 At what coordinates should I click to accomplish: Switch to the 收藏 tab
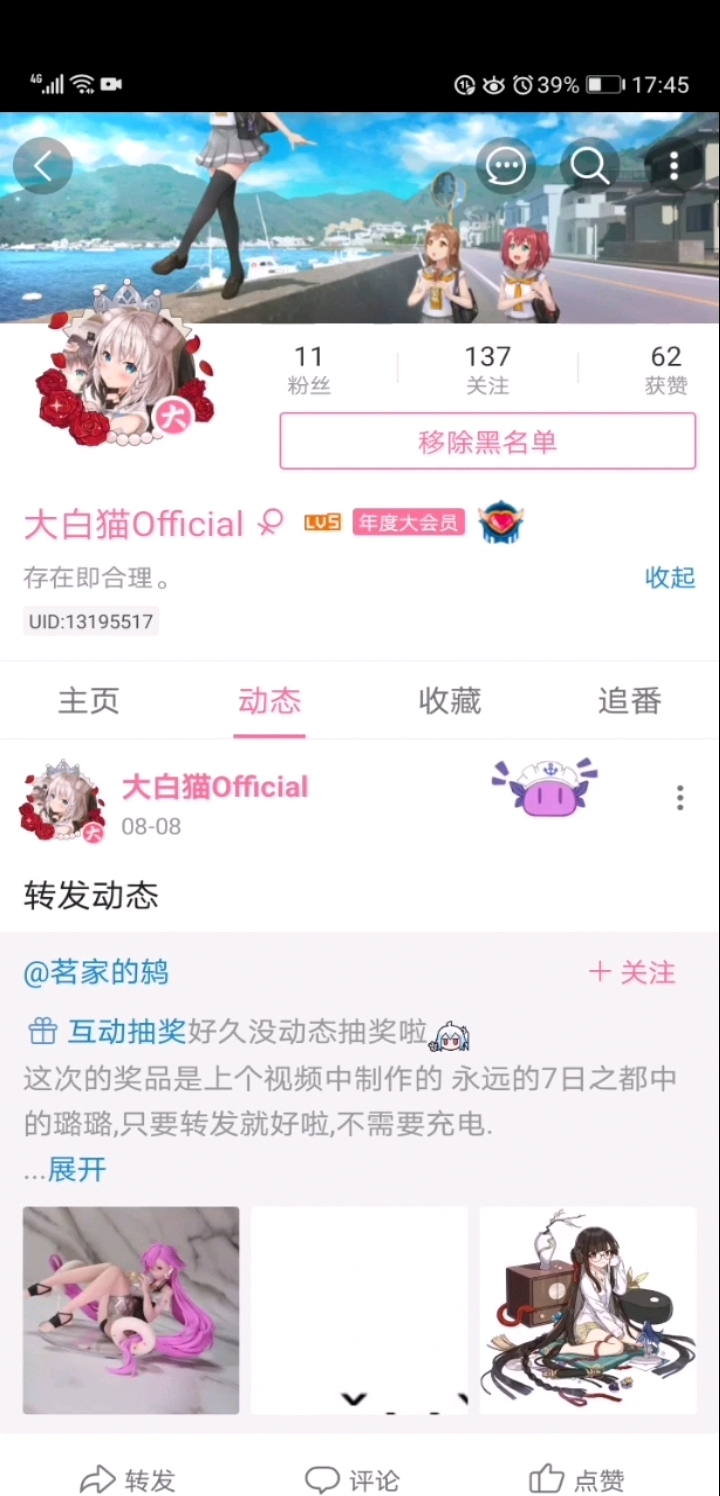pos(449,701)
